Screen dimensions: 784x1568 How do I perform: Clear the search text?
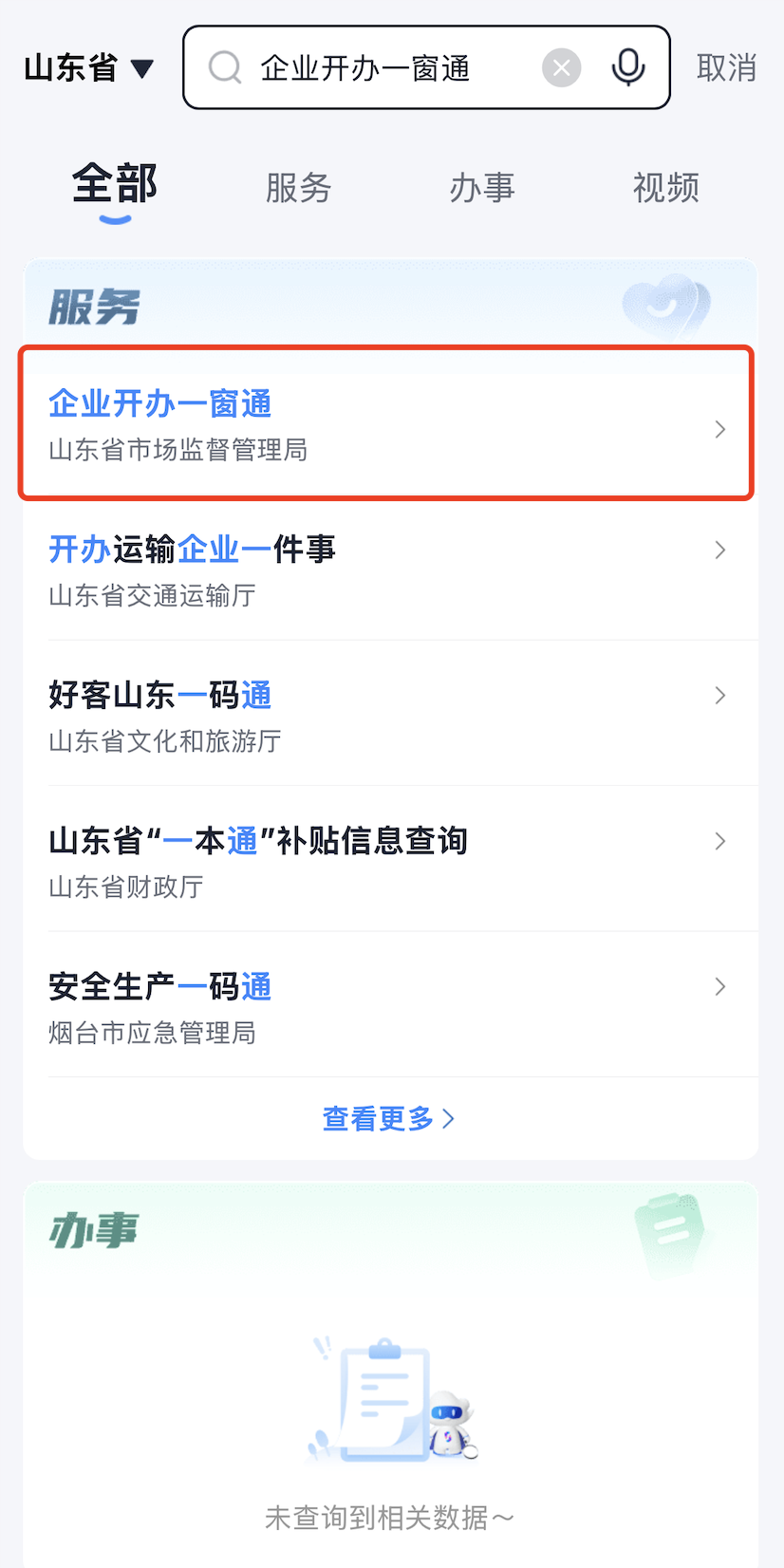coord(561,68)
